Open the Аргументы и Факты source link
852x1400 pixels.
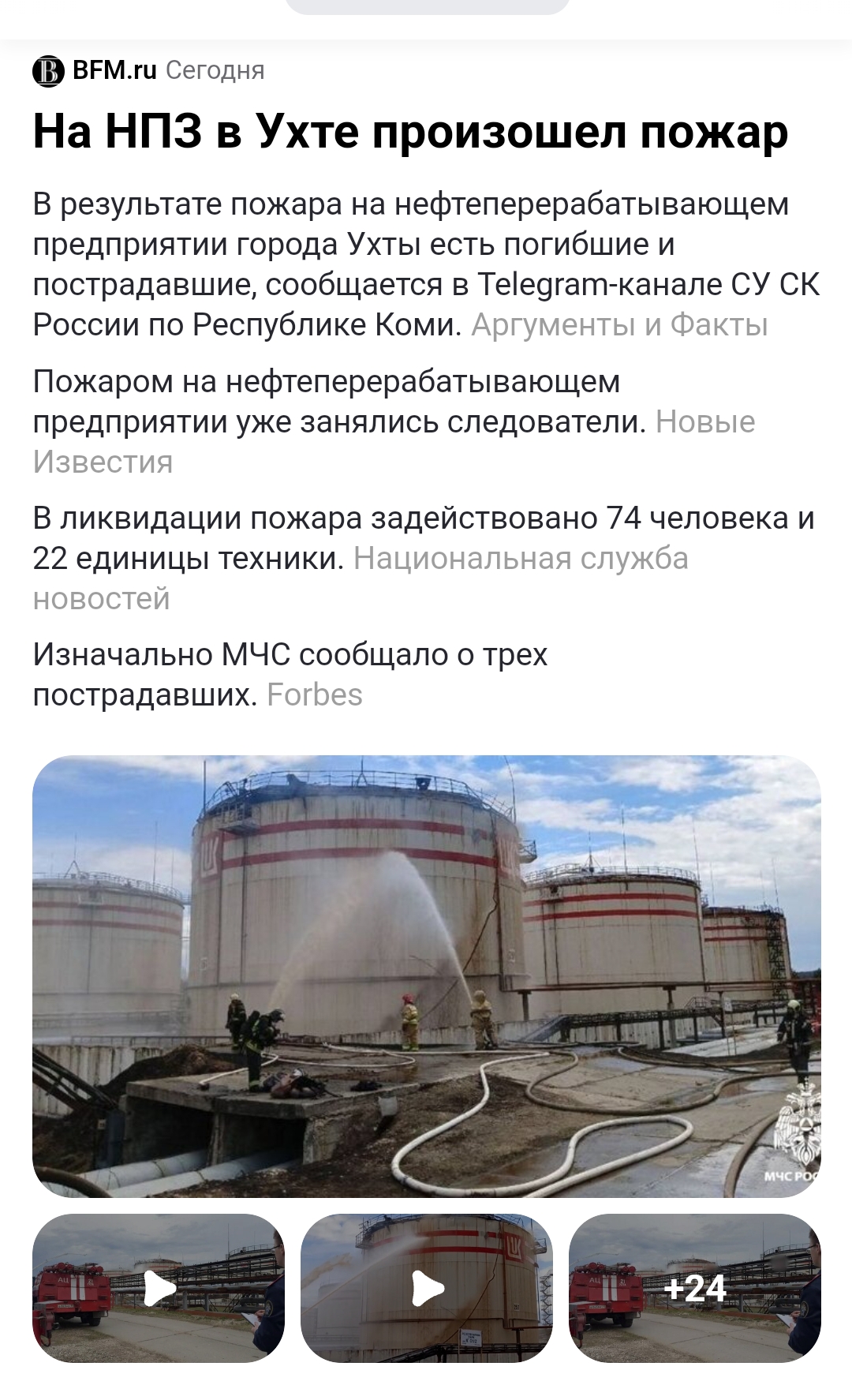[619, 325]
